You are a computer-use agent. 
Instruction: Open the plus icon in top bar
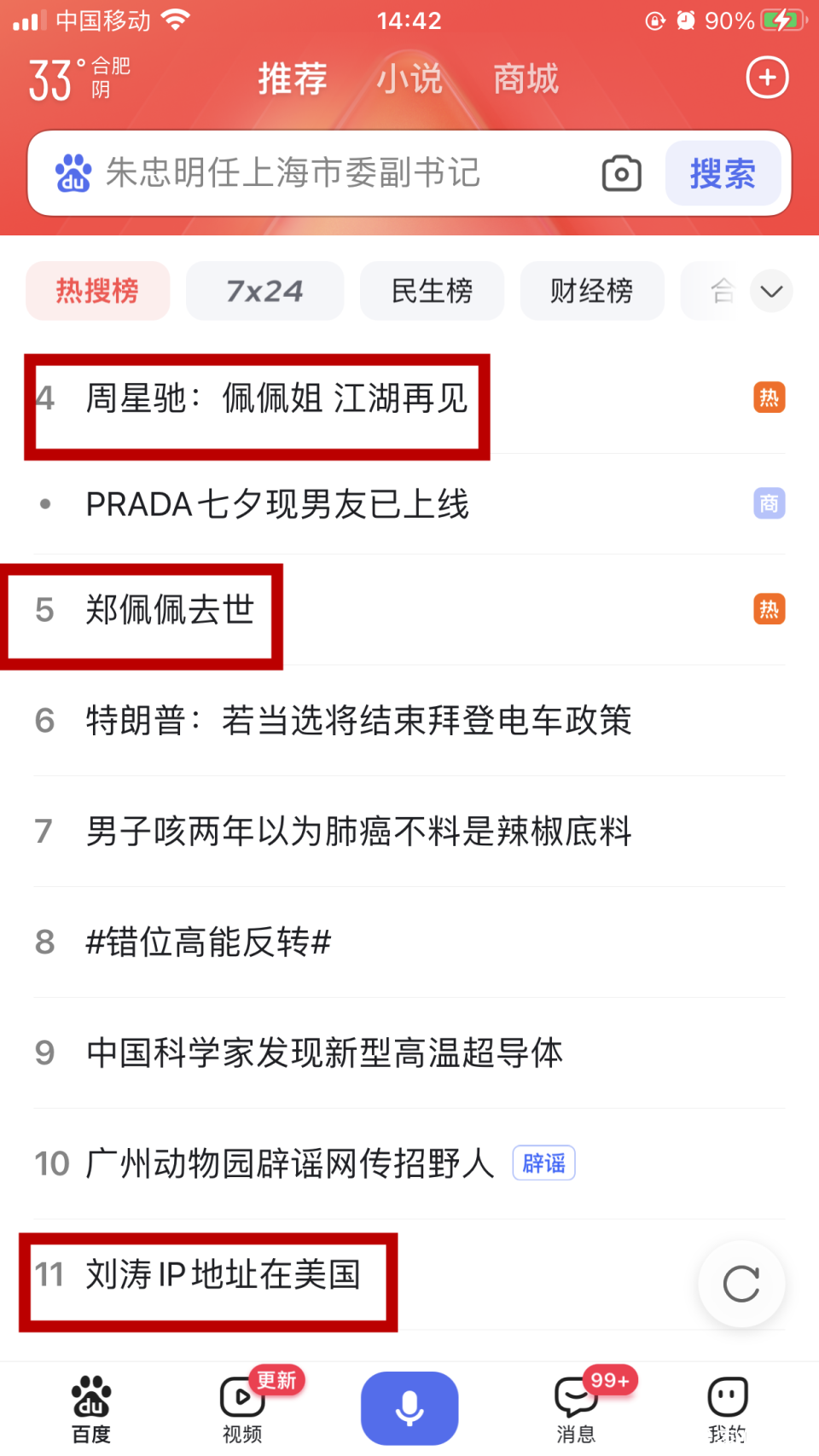pos(767,78)
